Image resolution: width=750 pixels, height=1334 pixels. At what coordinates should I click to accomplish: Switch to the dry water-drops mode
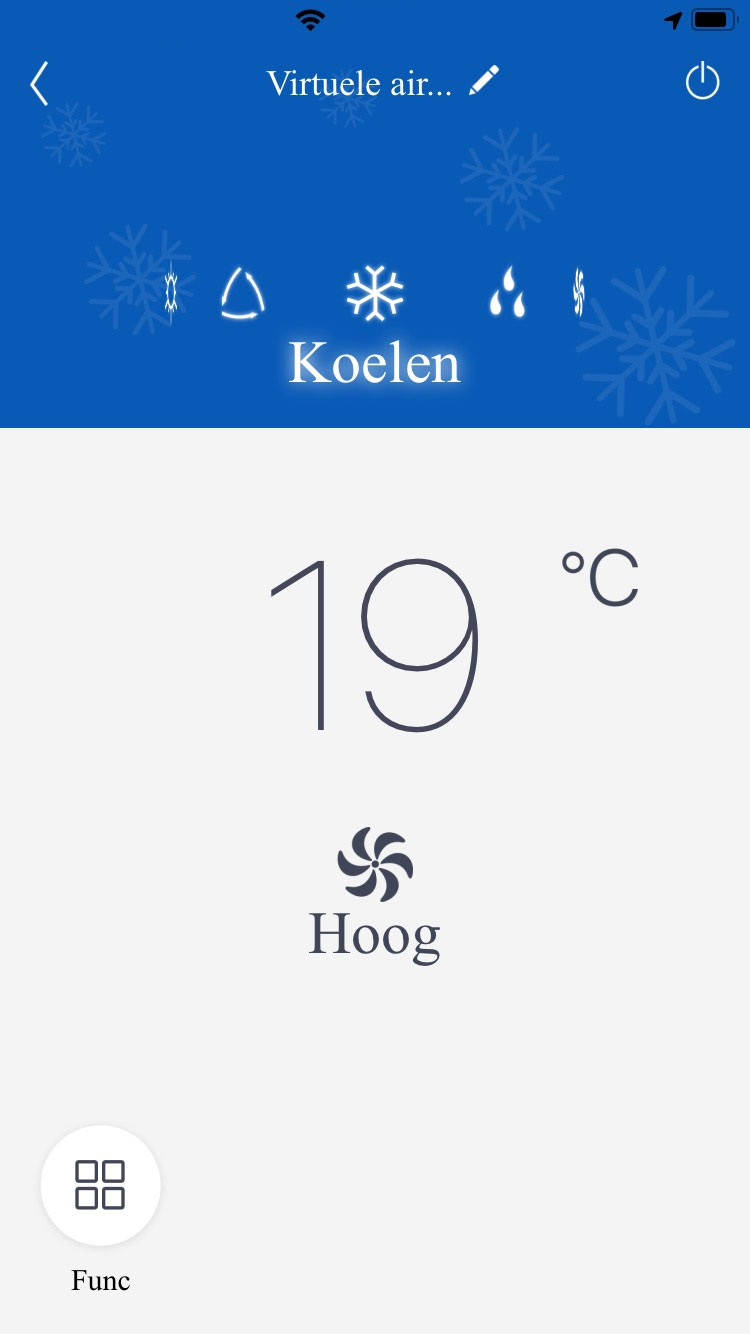[507, 293]
